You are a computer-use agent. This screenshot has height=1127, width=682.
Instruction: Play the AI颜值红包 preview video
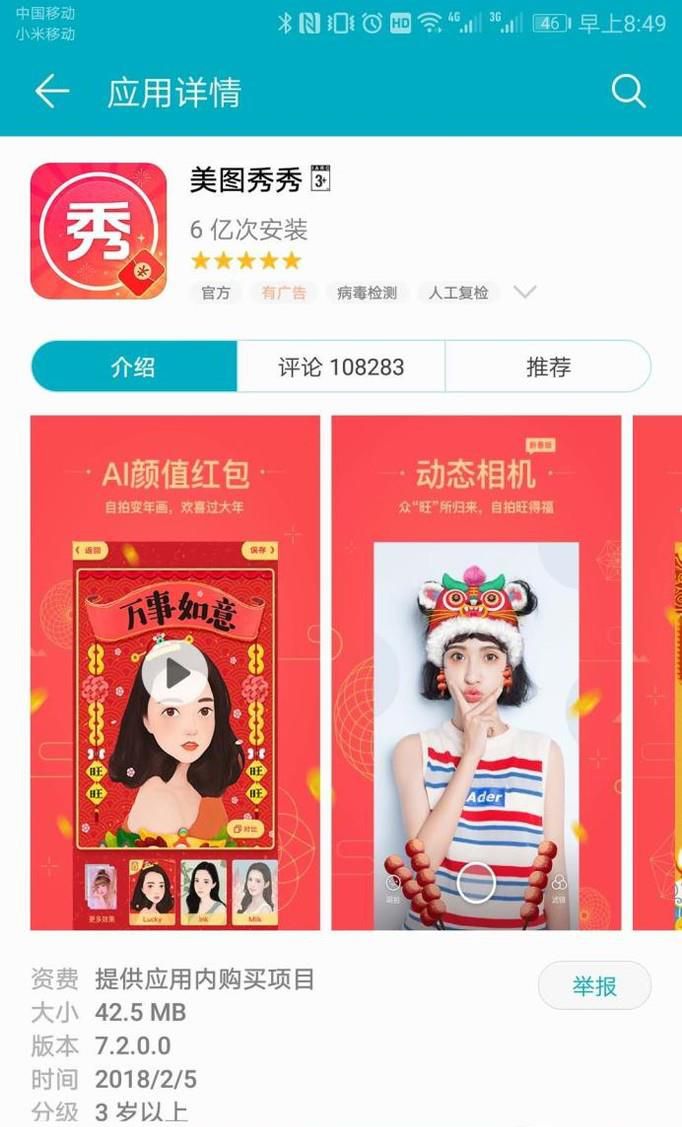[176, 673]
